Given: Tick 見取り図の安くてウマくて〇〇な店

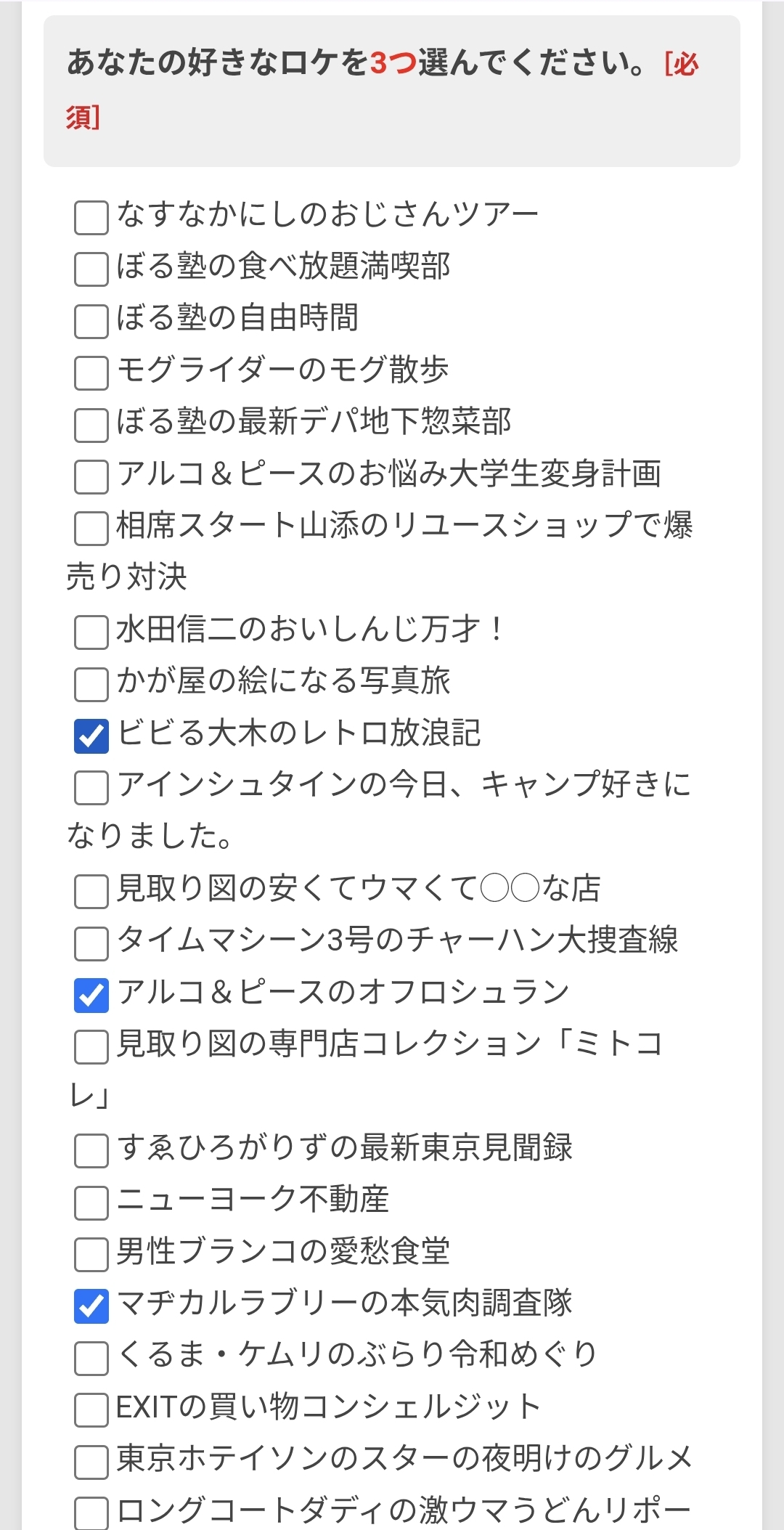Looking at the screenshot, I should tap(91, 891).
